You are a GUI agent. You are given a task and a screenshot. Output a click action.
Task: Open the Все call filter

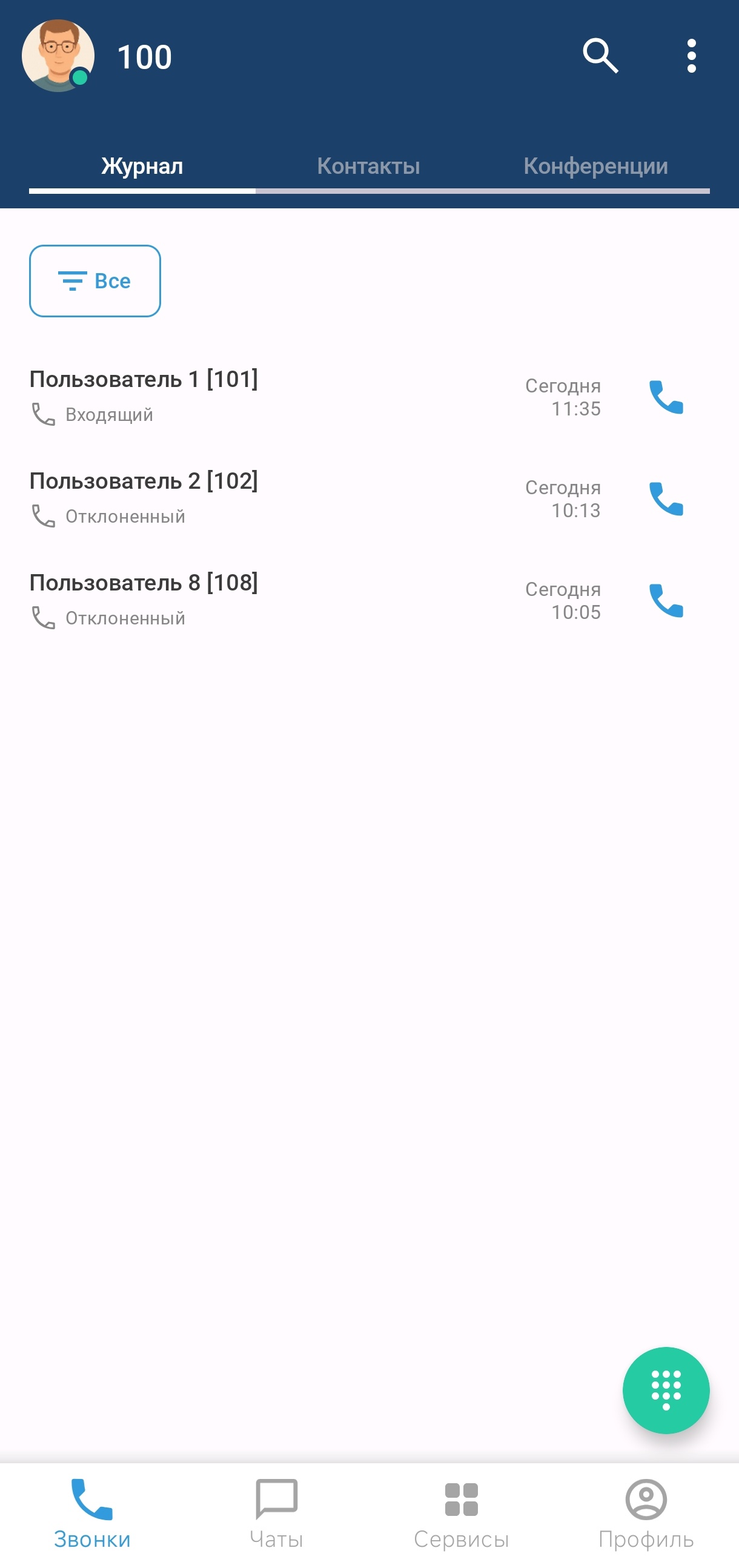pyautogui.click(x=95, y=281)
